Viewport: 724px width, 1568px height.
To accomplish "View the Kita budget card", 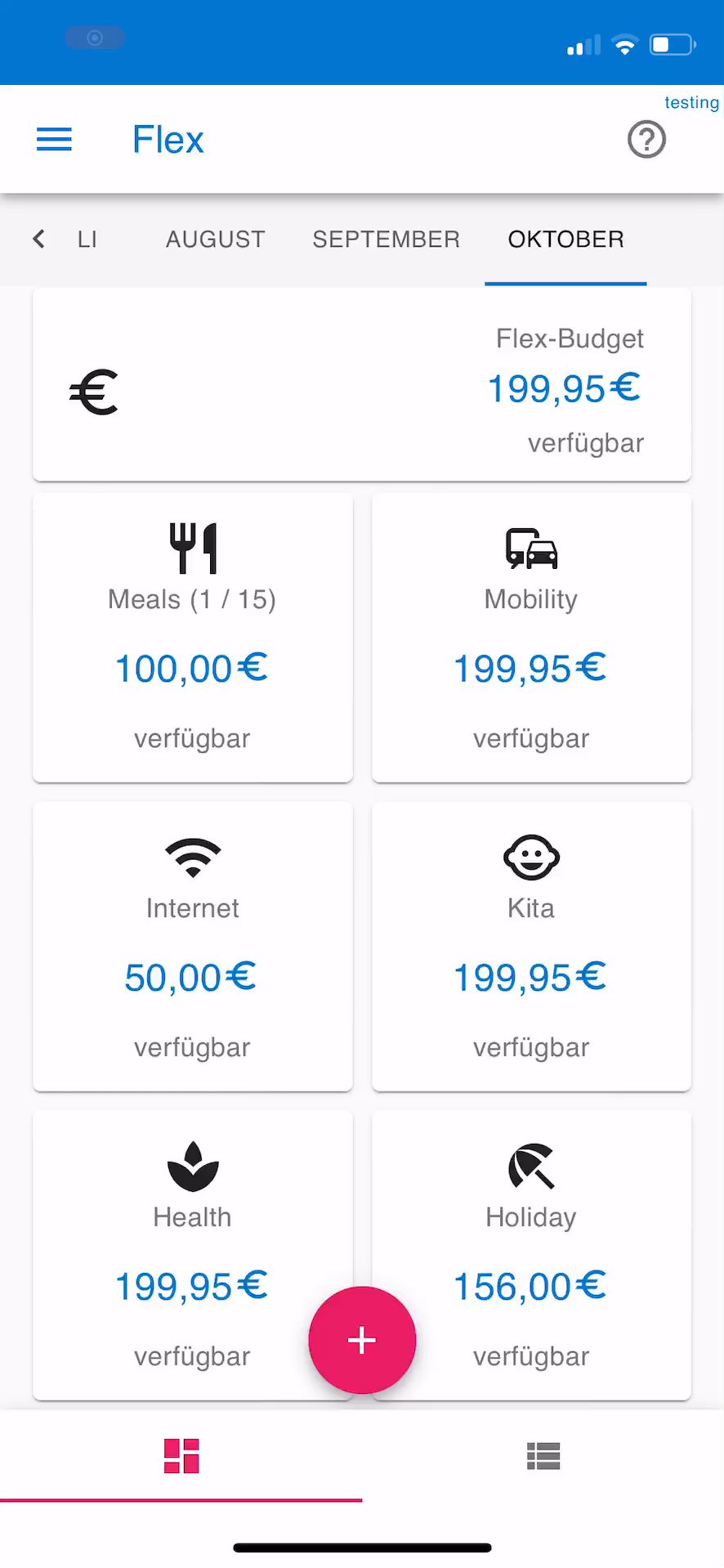I will pos(531,946).
